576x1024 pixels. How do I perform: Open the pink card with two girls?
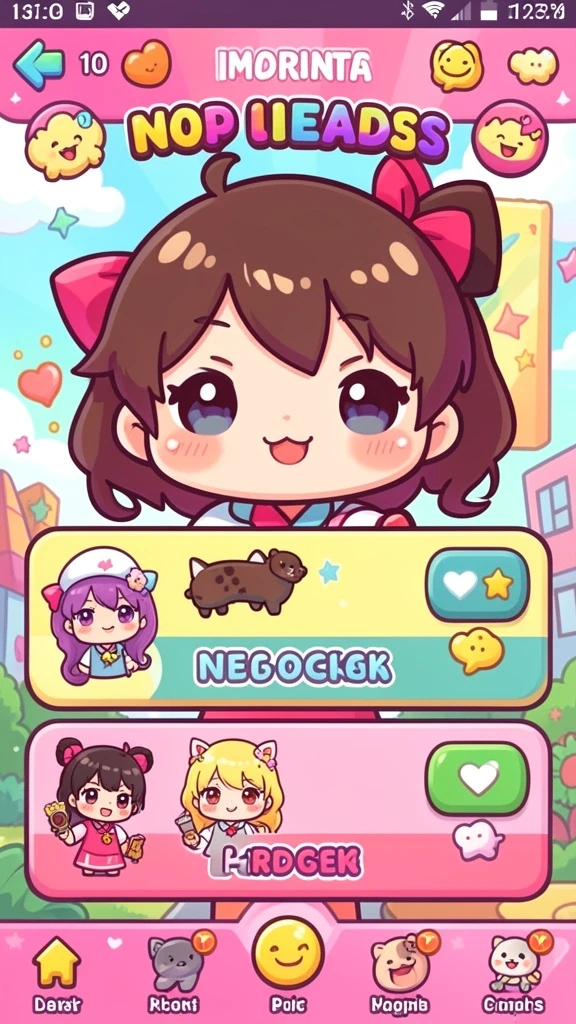pos(288,810)
